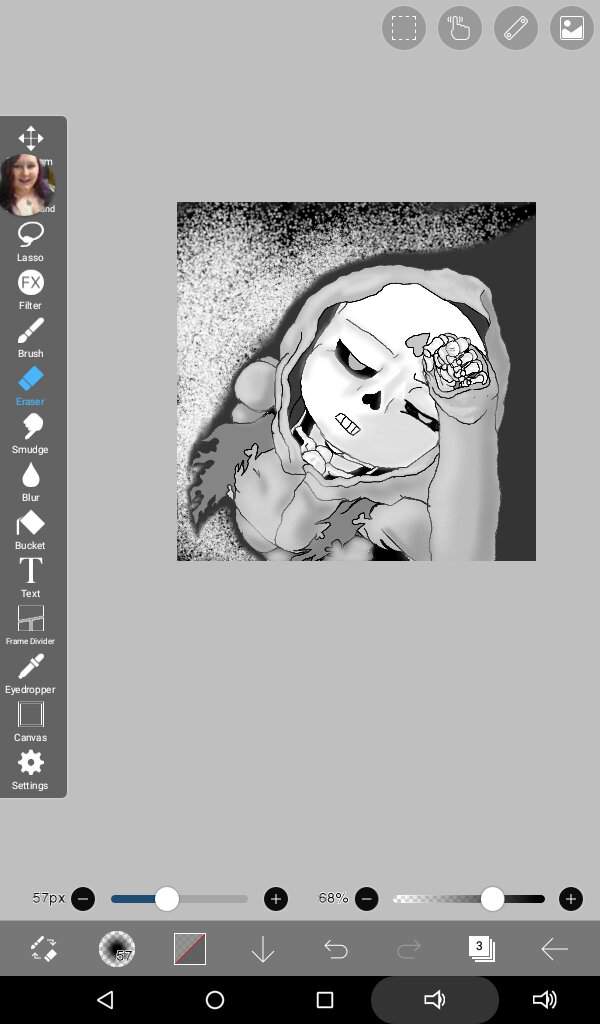600x1024 pixels.
Task: Go to the Android home screen
Action: tap(215, 1000)
